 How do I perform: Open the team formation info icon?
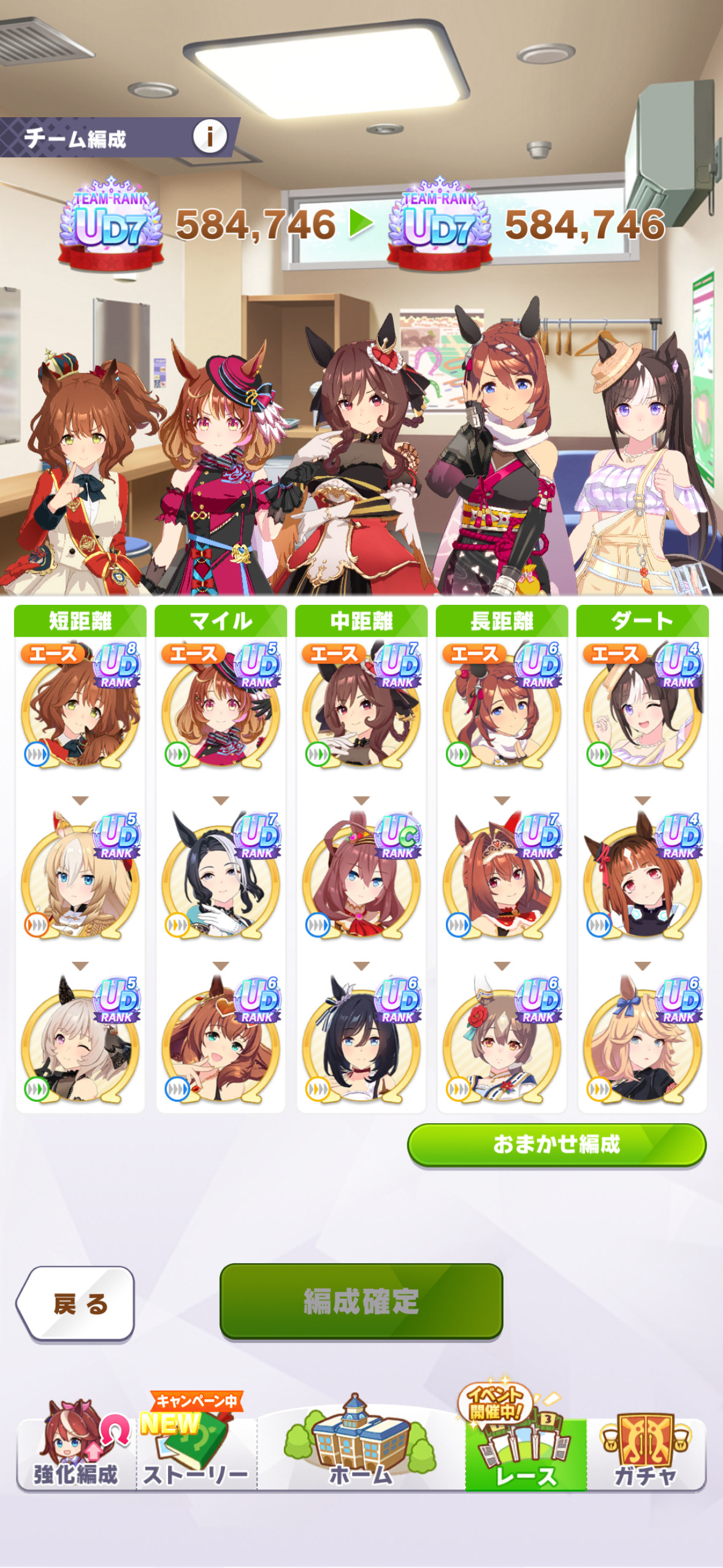pyautogui.click(x=210, y=136)
